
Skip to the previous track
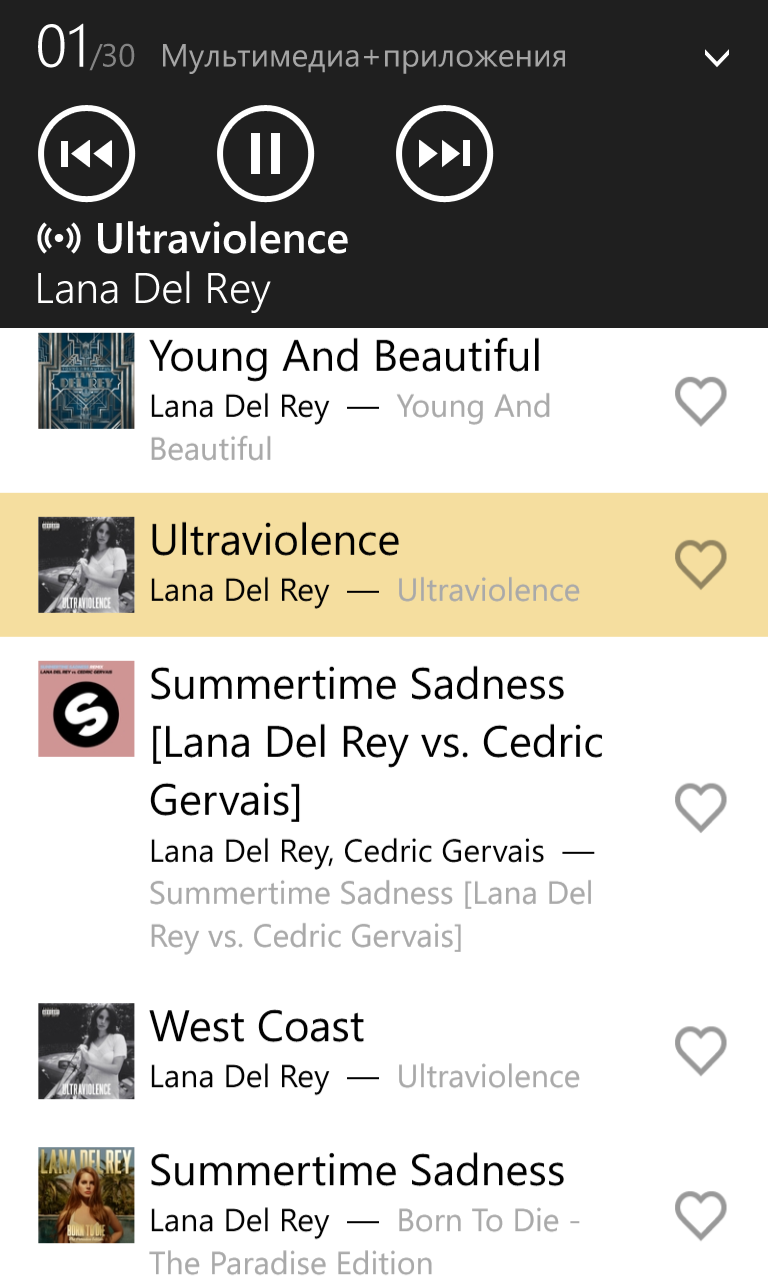tap(86, 153)
